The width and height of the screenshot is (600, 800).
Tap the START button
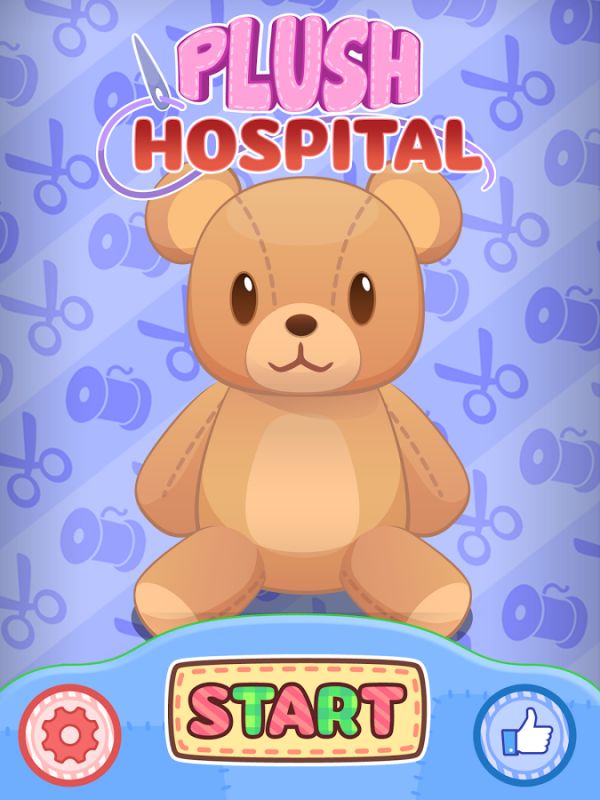pyautogui.click(x=299, y=711)
